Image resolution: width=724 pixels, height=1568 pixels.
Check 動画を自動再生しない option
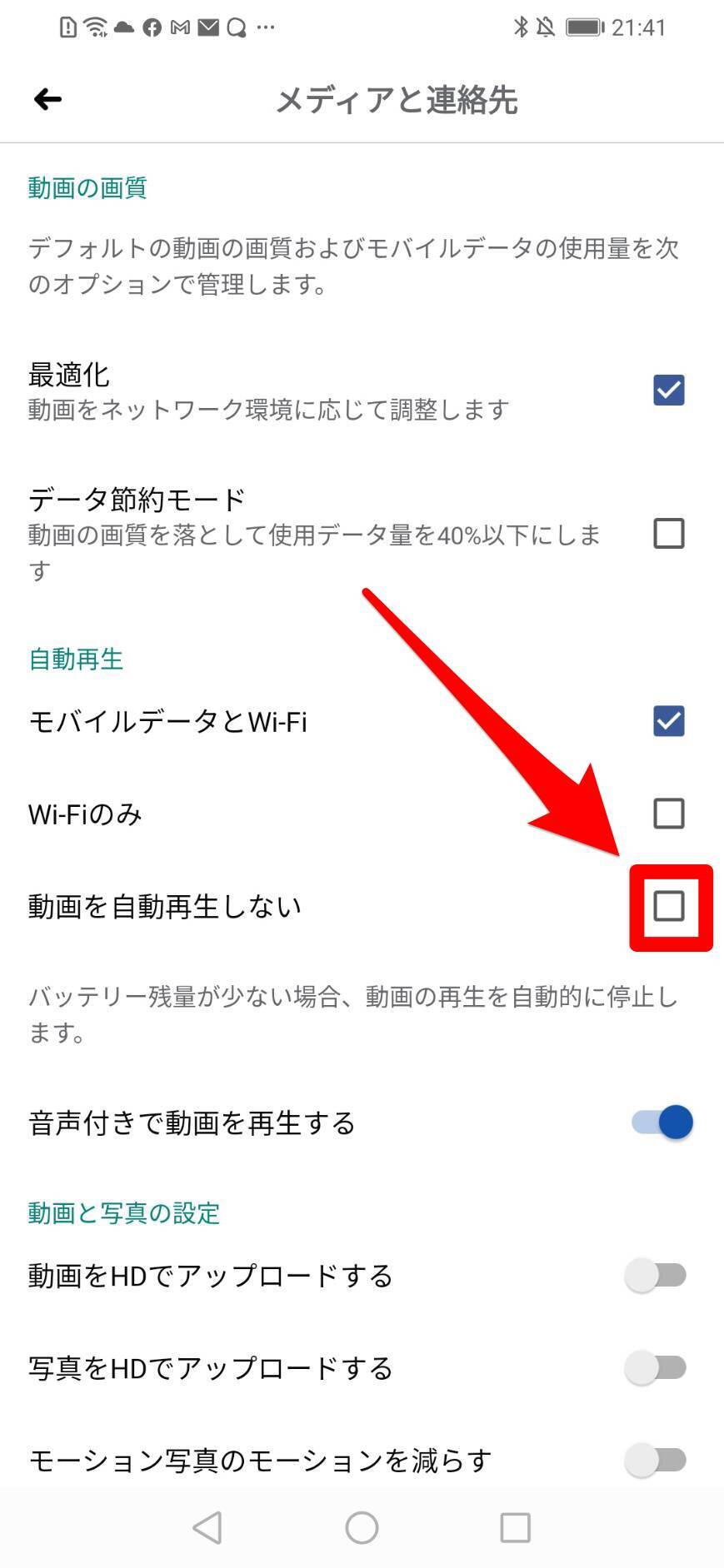[668, 906]
